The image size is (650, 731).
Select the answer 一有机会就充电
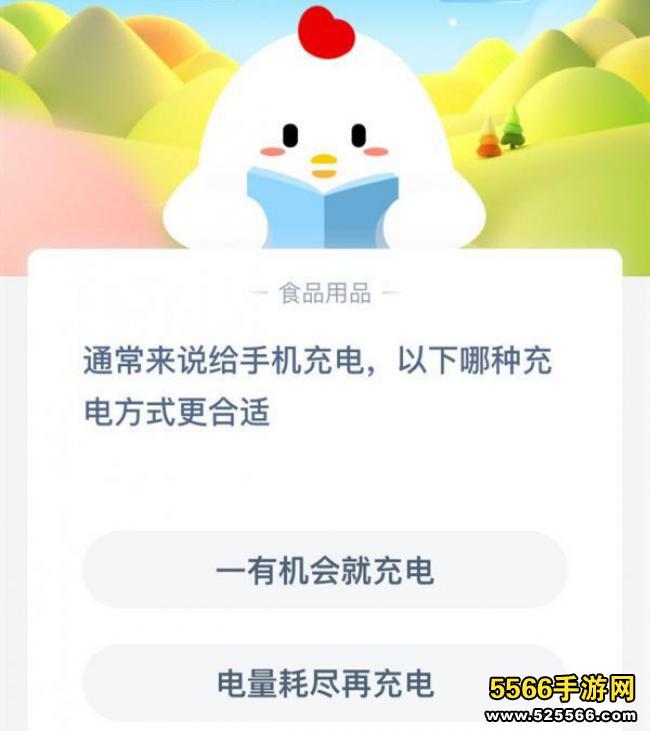[325, 571]
